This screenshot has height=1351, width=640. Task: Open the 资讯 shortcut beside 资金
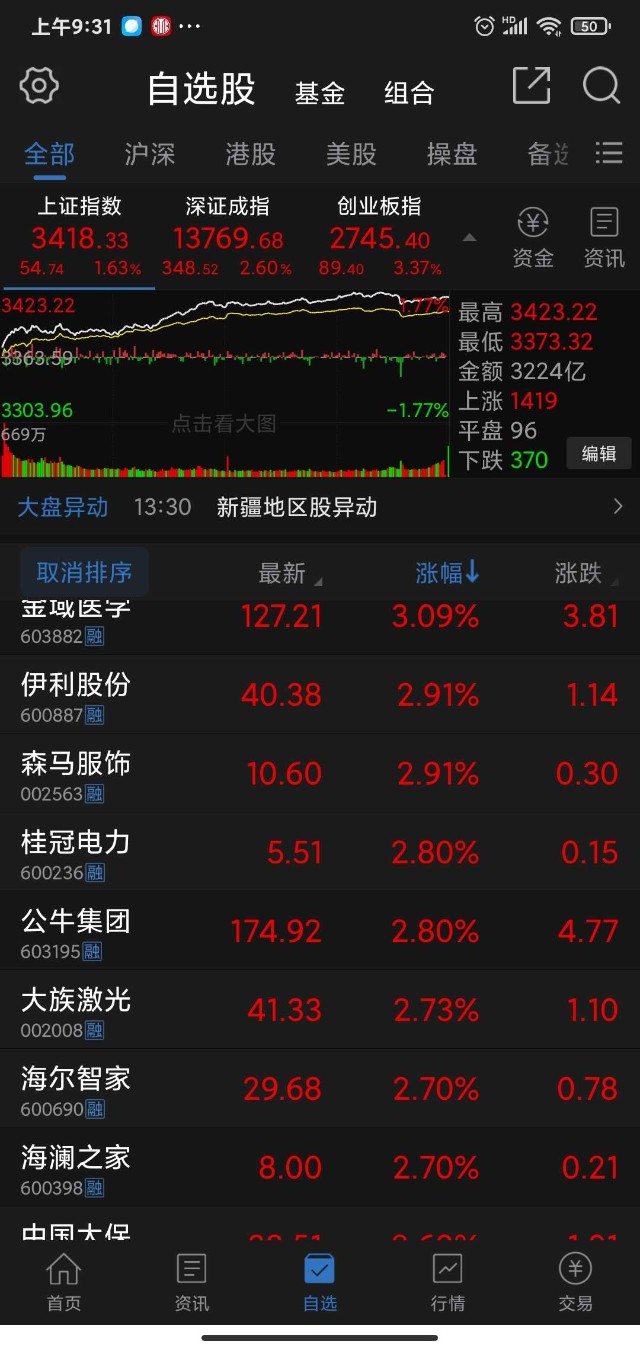click(x=604, y=237)
